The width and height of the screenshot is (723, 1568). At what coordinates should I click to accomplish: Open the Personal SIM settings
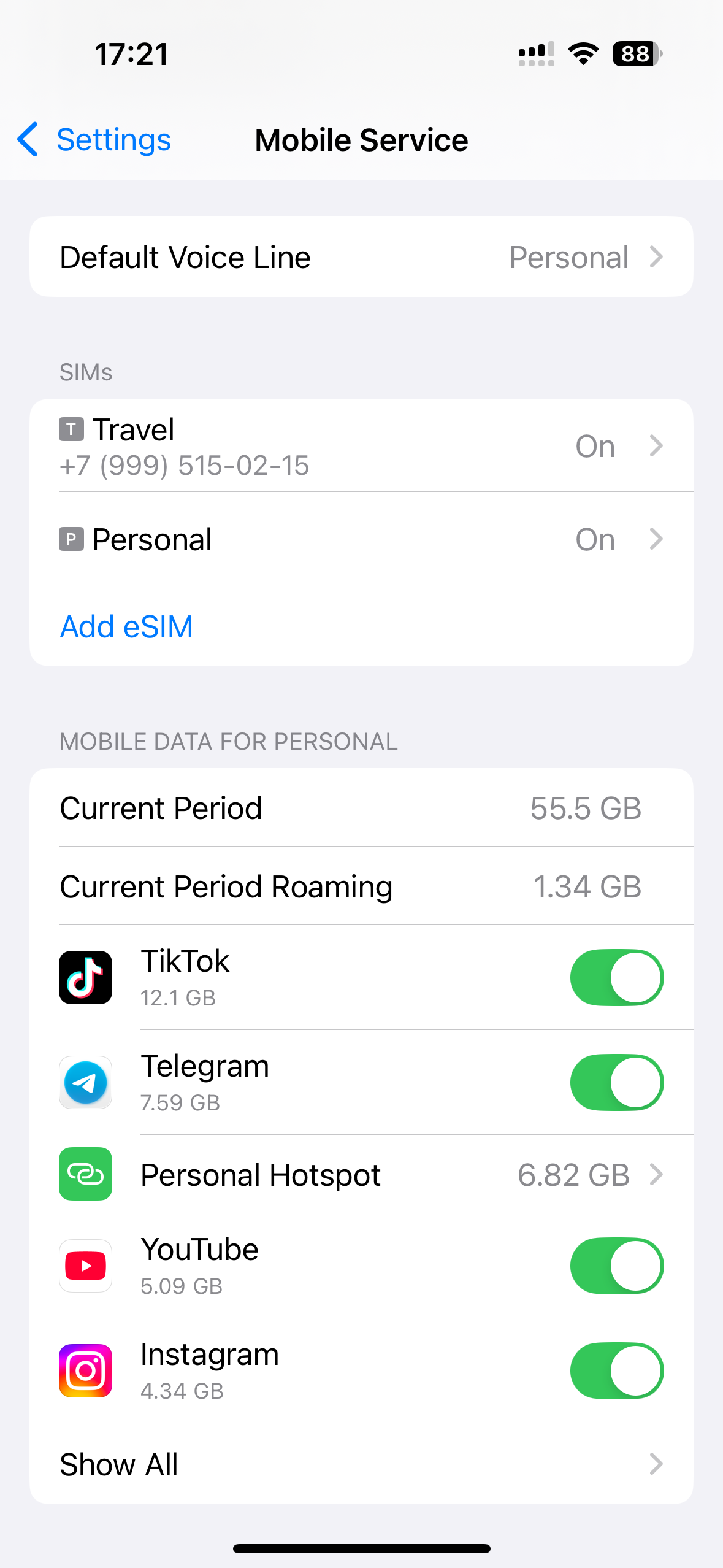pyautogui.click(x=361, y=539)
